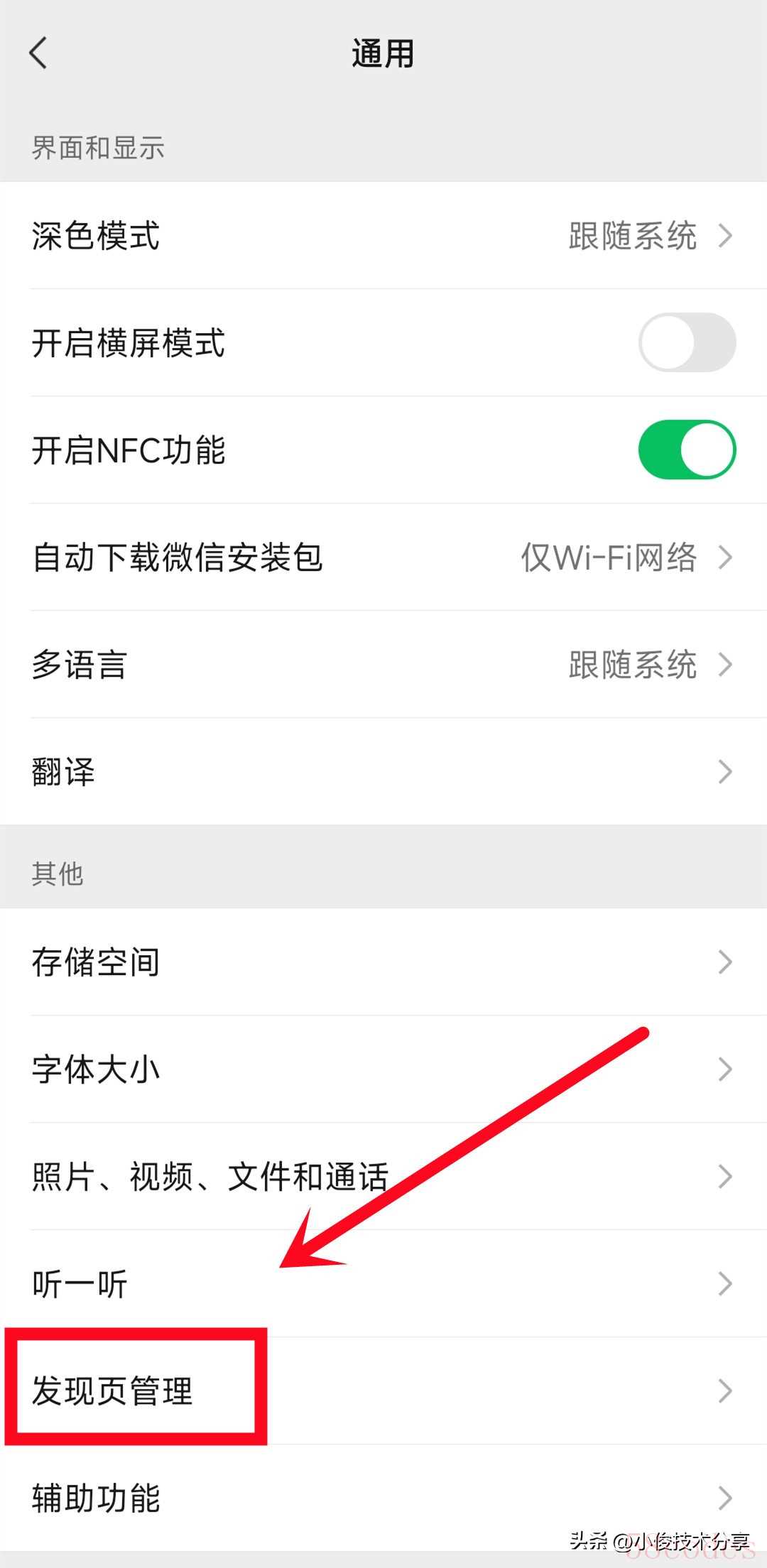
Task: Open the 多语言 language setting
Action: coord(383,664)
